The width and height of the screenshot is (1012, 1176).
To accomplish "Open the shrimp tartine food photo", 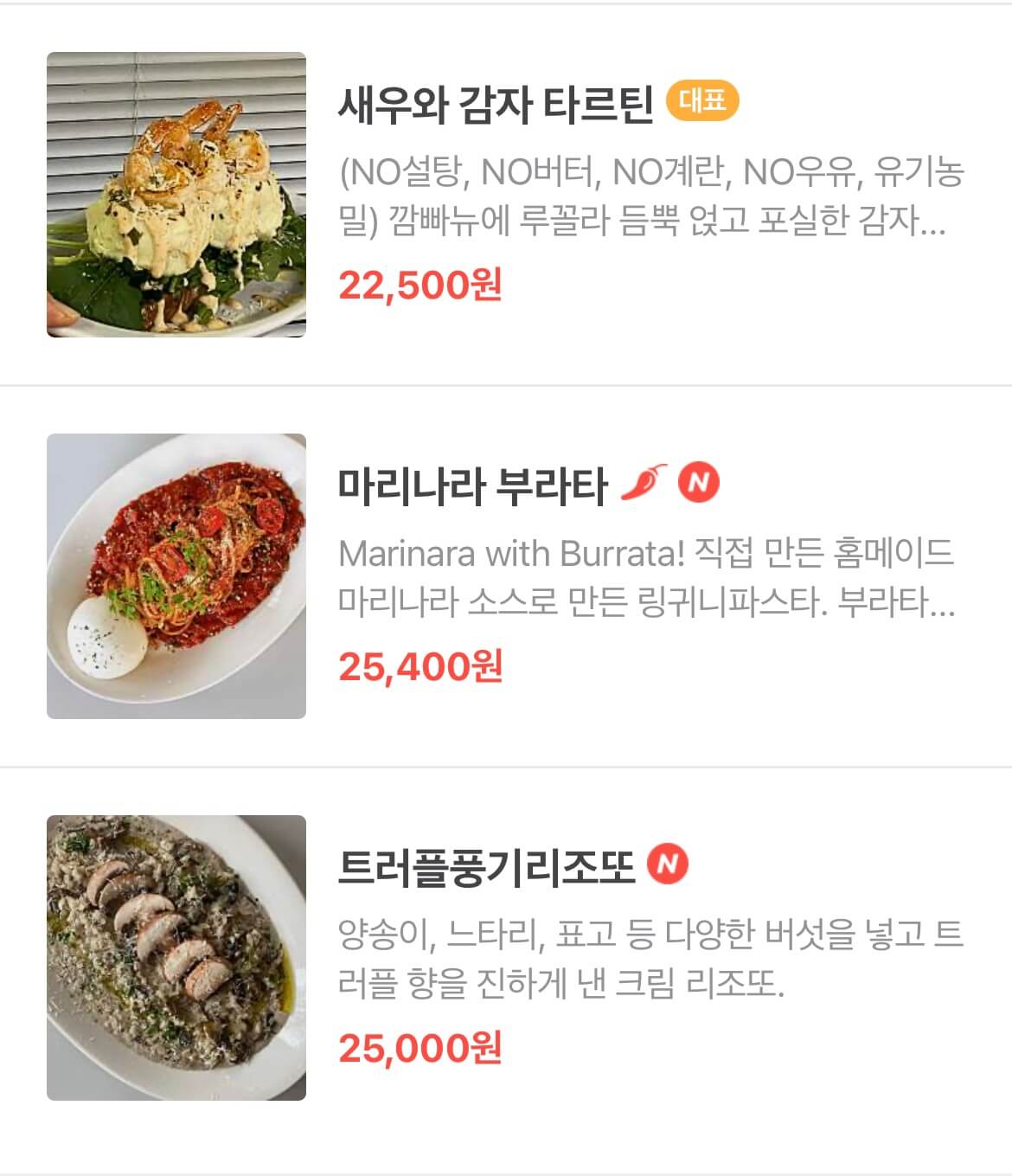I will pyautogui.click(x=176, y=192).
